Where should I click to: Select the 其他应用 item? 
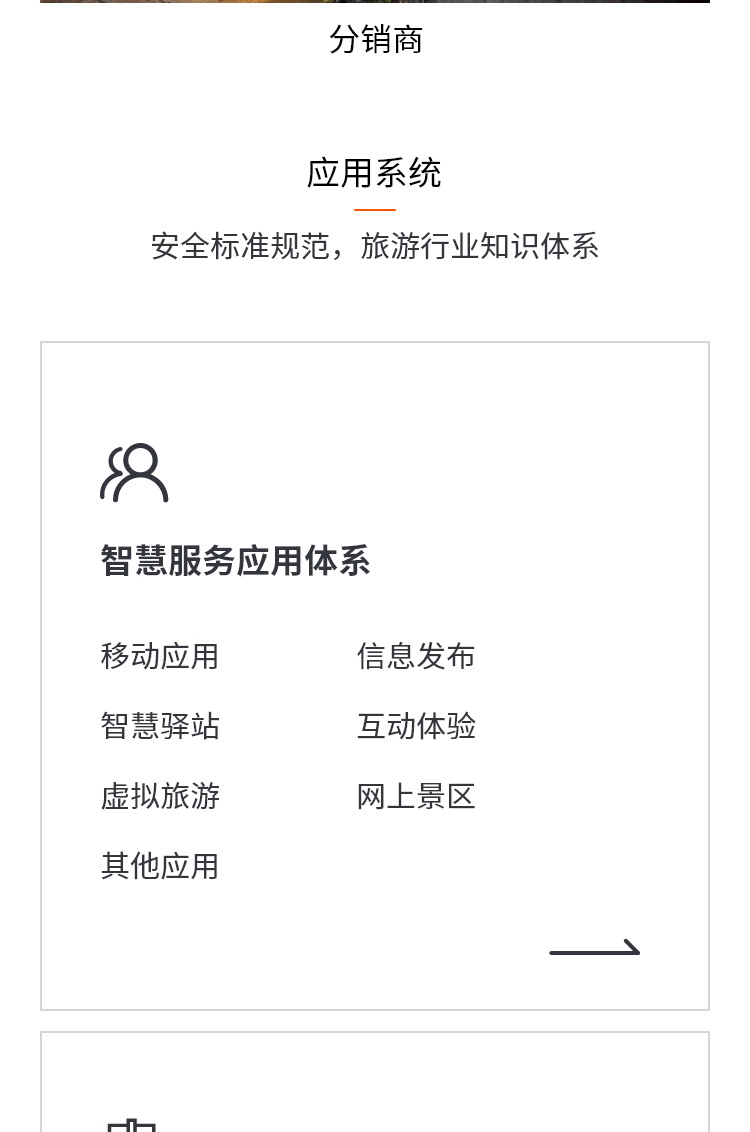pyautogui.click(x=160, y=866)
